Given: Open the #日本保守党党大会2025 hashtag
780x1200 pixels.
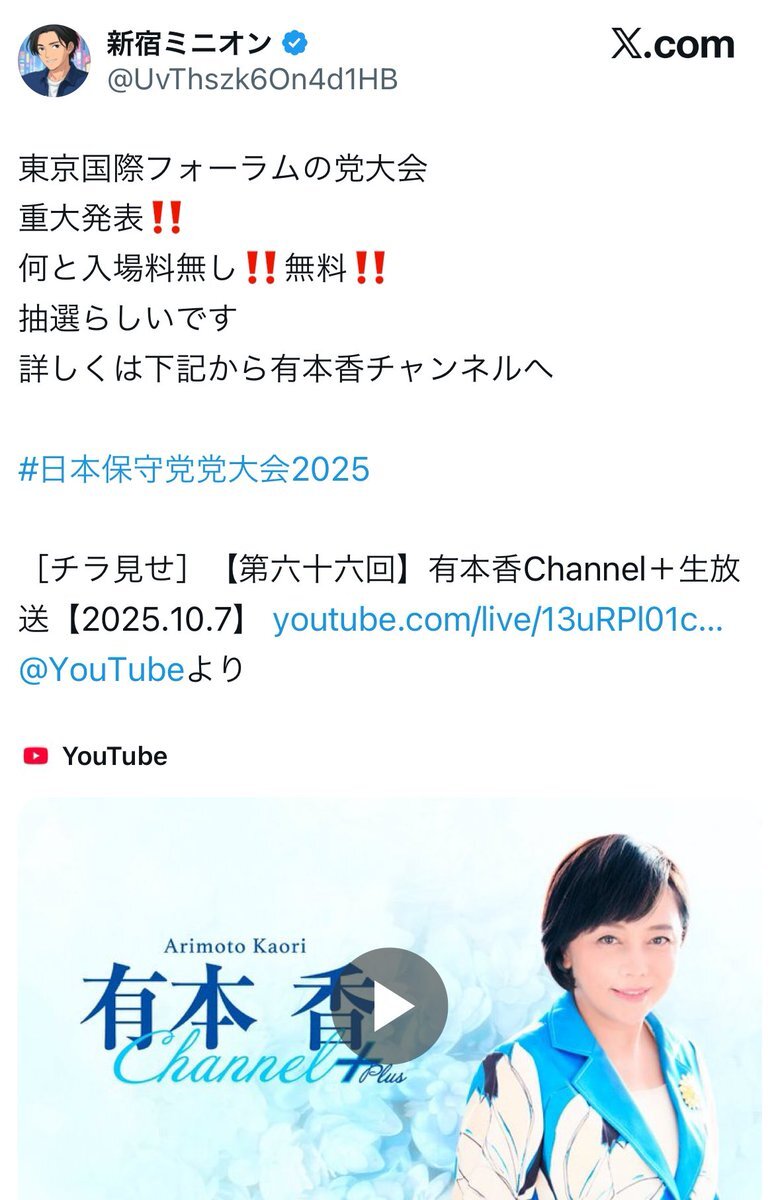Looking at the screenshot, I should point(194,469).
